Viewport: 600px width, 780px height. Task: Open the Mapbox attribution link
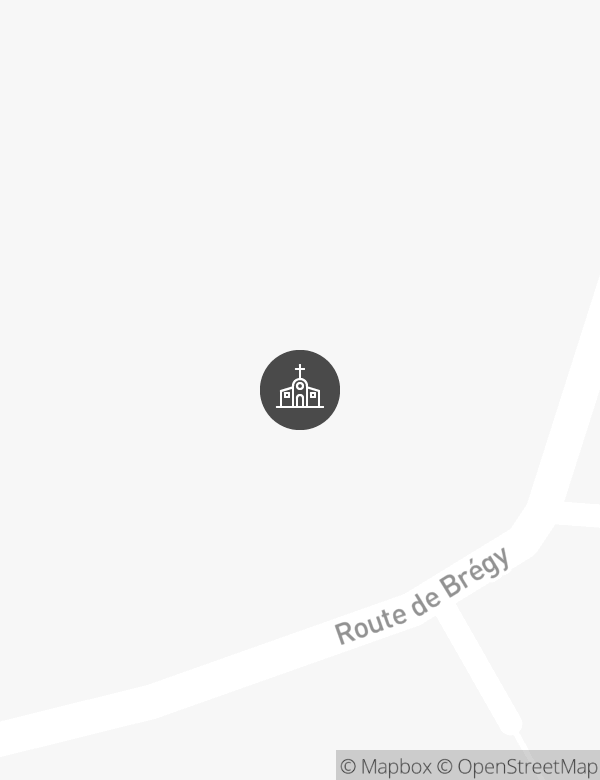386,767
